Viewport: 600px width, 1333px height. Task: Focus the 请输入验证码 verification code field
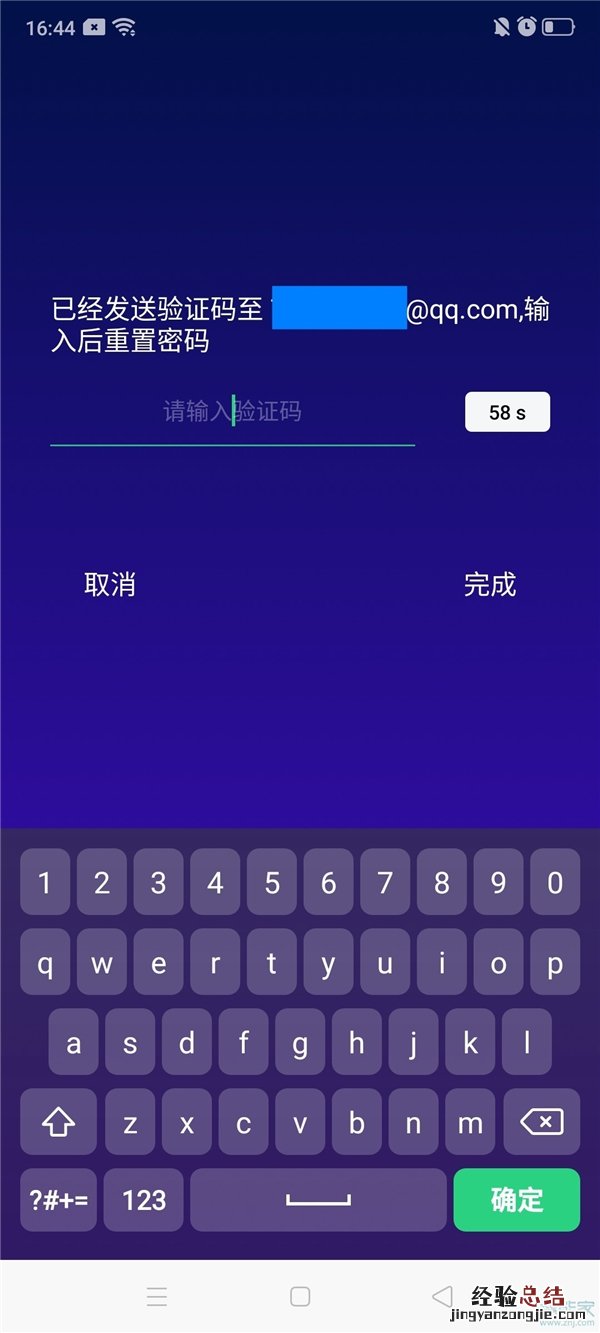point(232,412)
